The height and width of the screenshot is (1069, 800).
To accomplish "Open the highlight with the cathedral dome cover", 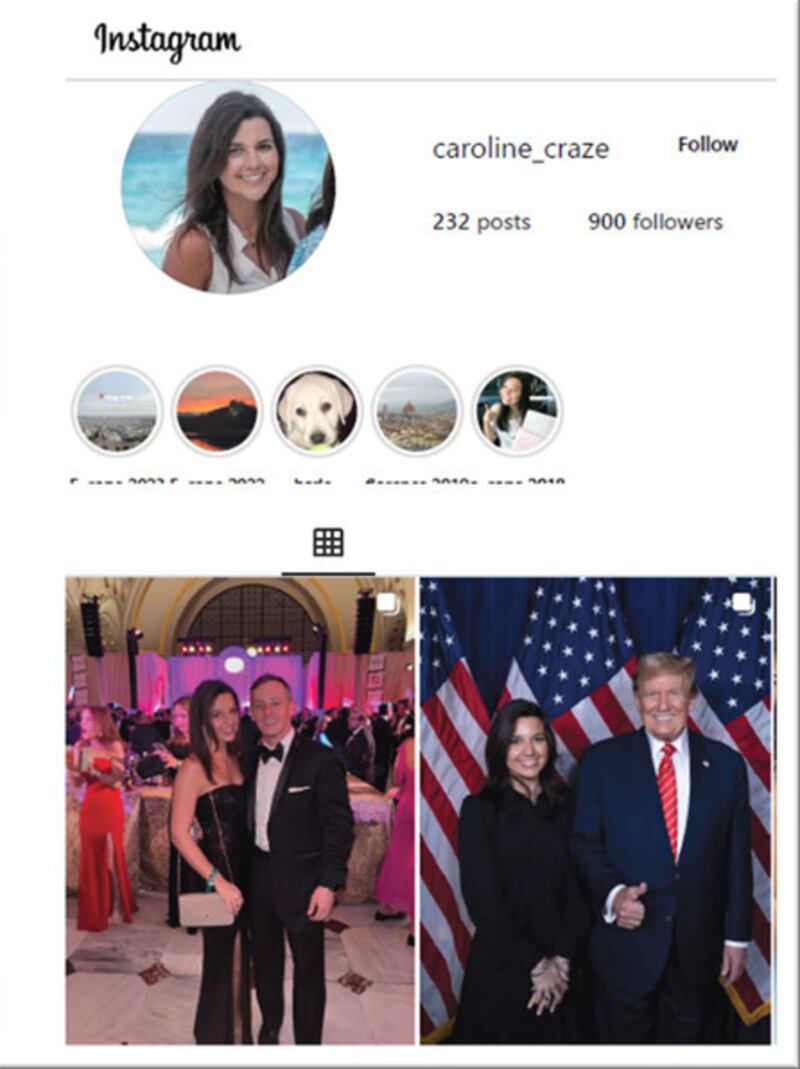I will tap(417, 411).
